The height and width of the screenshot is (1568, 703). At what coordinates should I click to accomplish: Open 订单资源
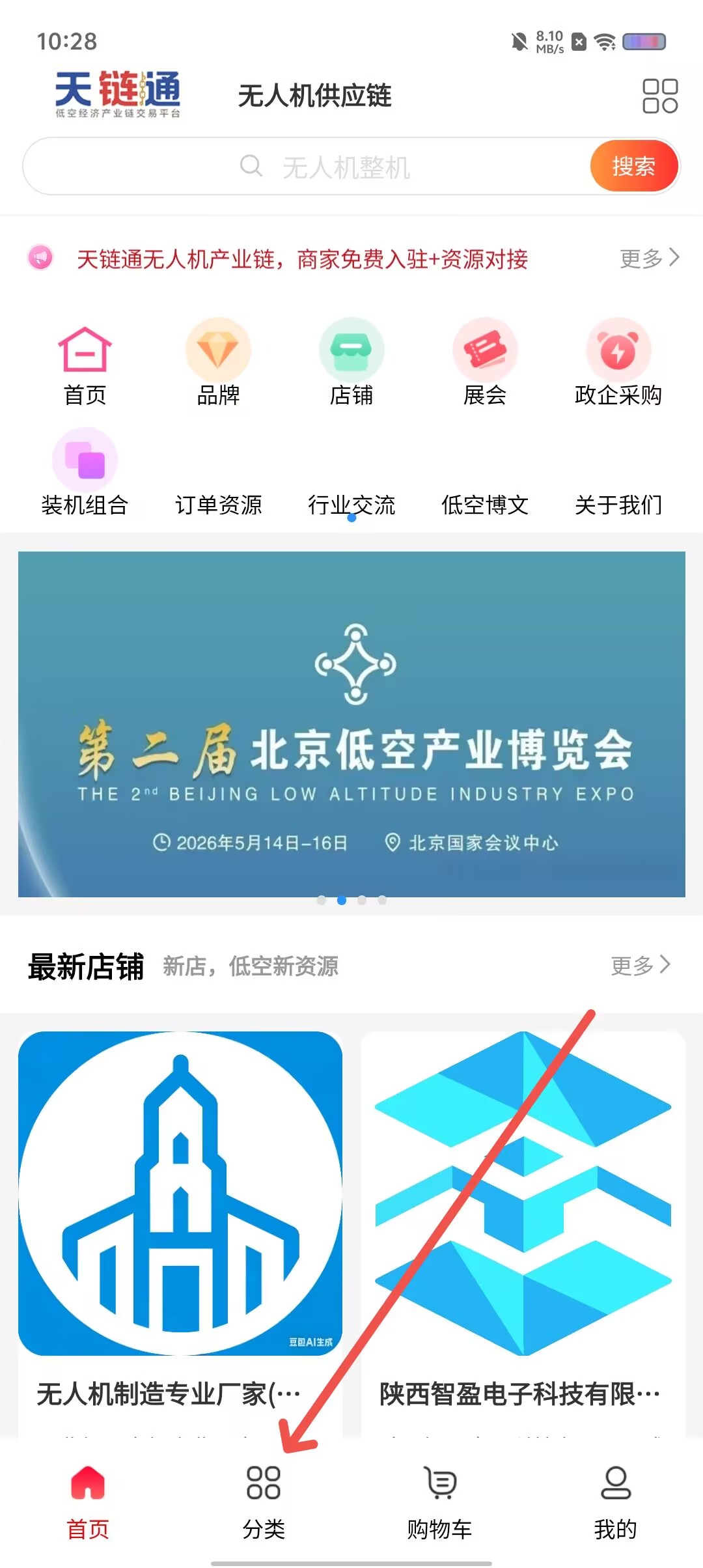tap(218, 505)
